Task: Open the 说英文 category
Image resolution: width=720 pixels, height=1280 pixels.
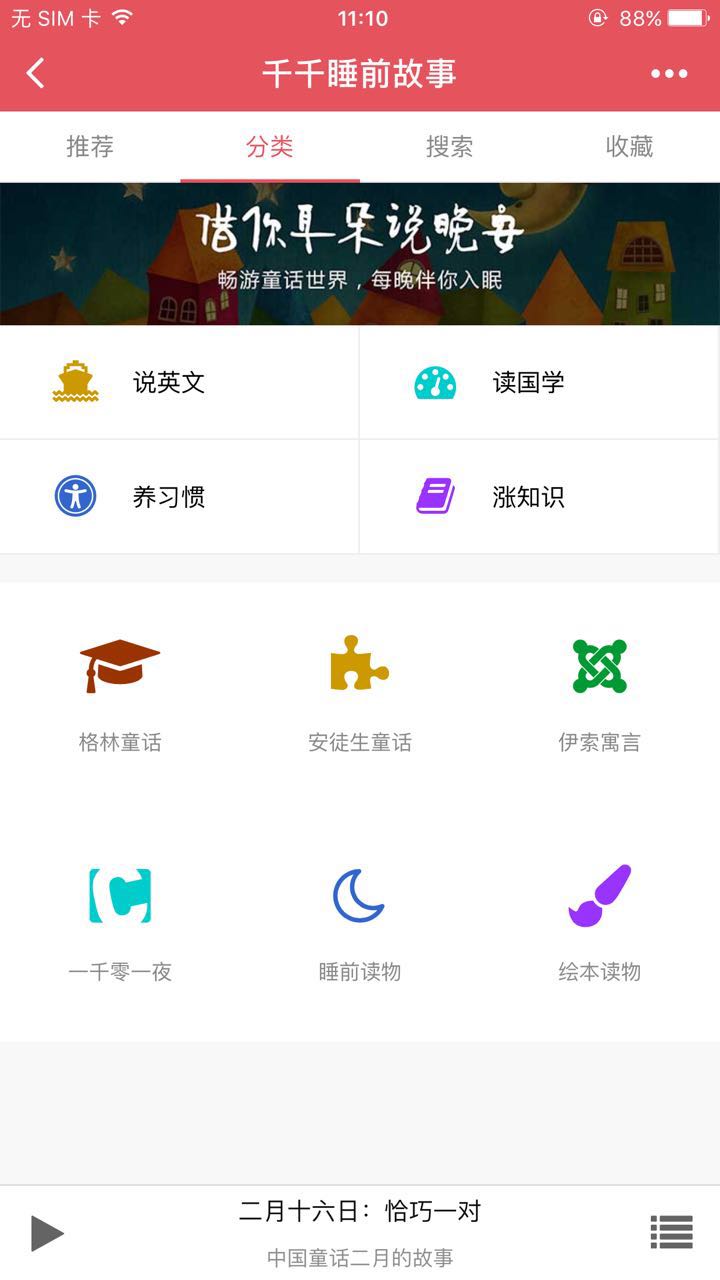Action: tap(179, 382)
